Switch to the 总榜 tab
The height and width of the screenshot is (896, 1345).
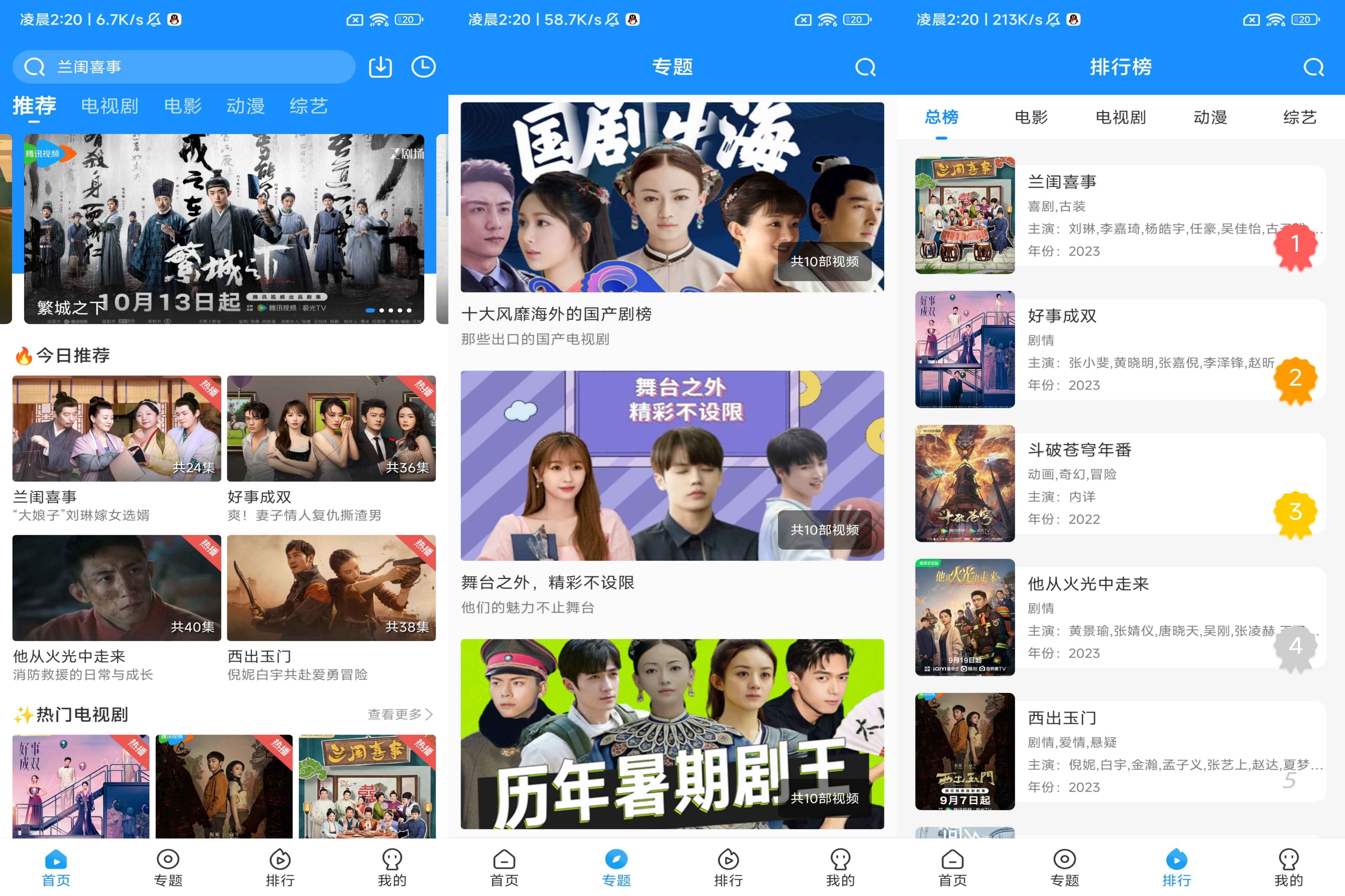click(x=941, y=118)
